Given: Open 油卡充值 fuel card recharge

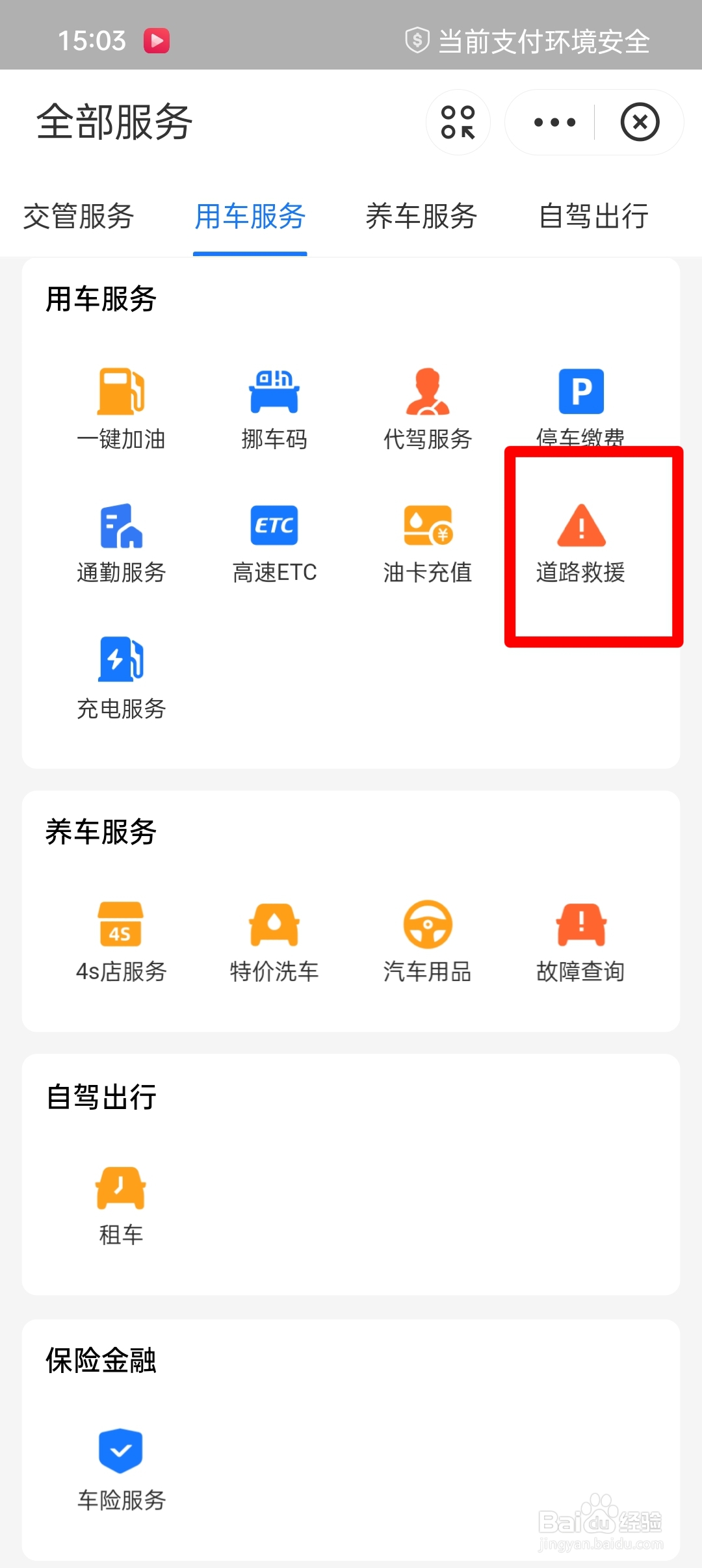Looking at the screenshot, I should click(427, 540).
